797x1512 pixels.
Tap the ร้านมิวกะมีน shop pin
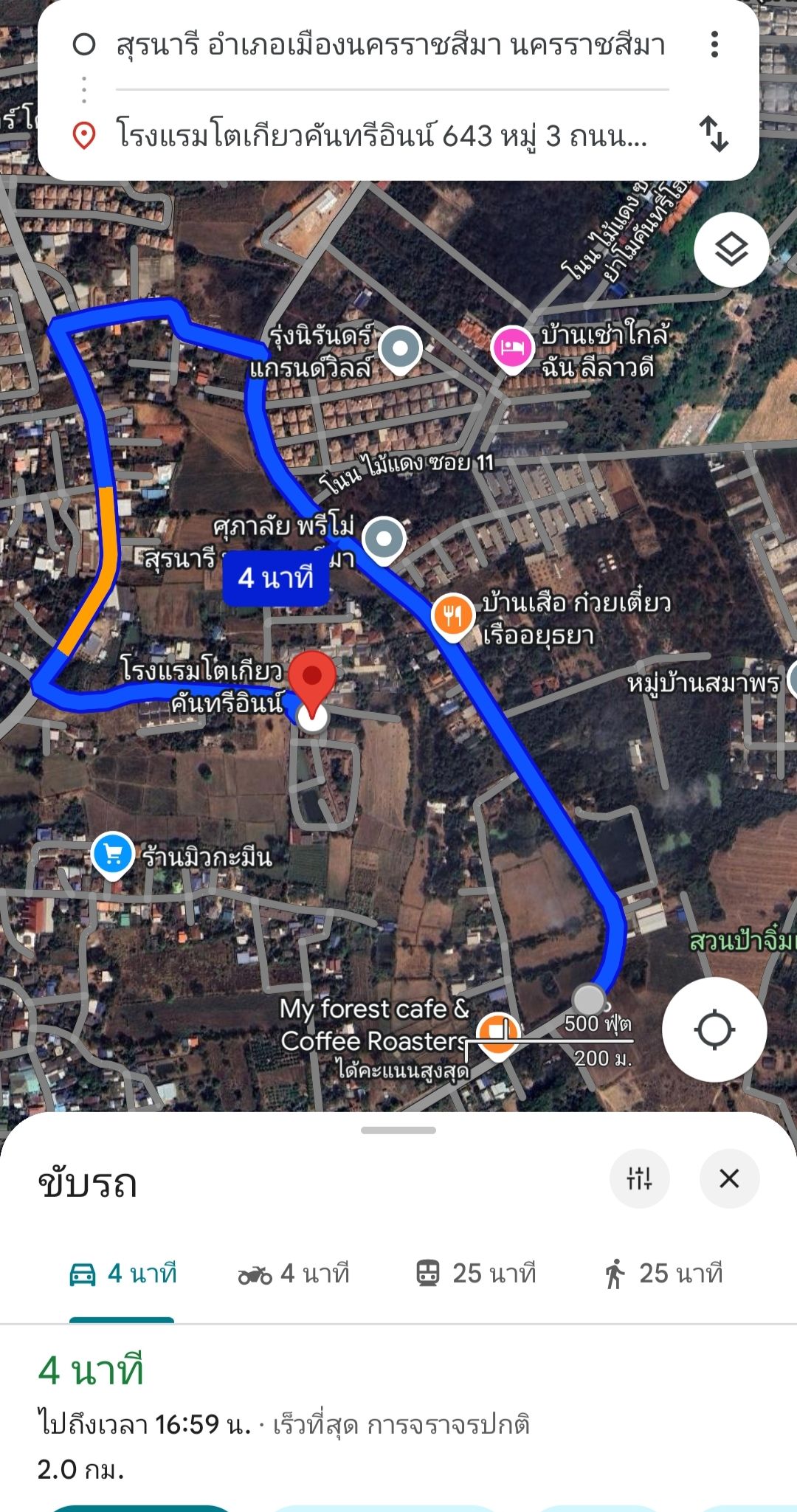coord(112,855)
